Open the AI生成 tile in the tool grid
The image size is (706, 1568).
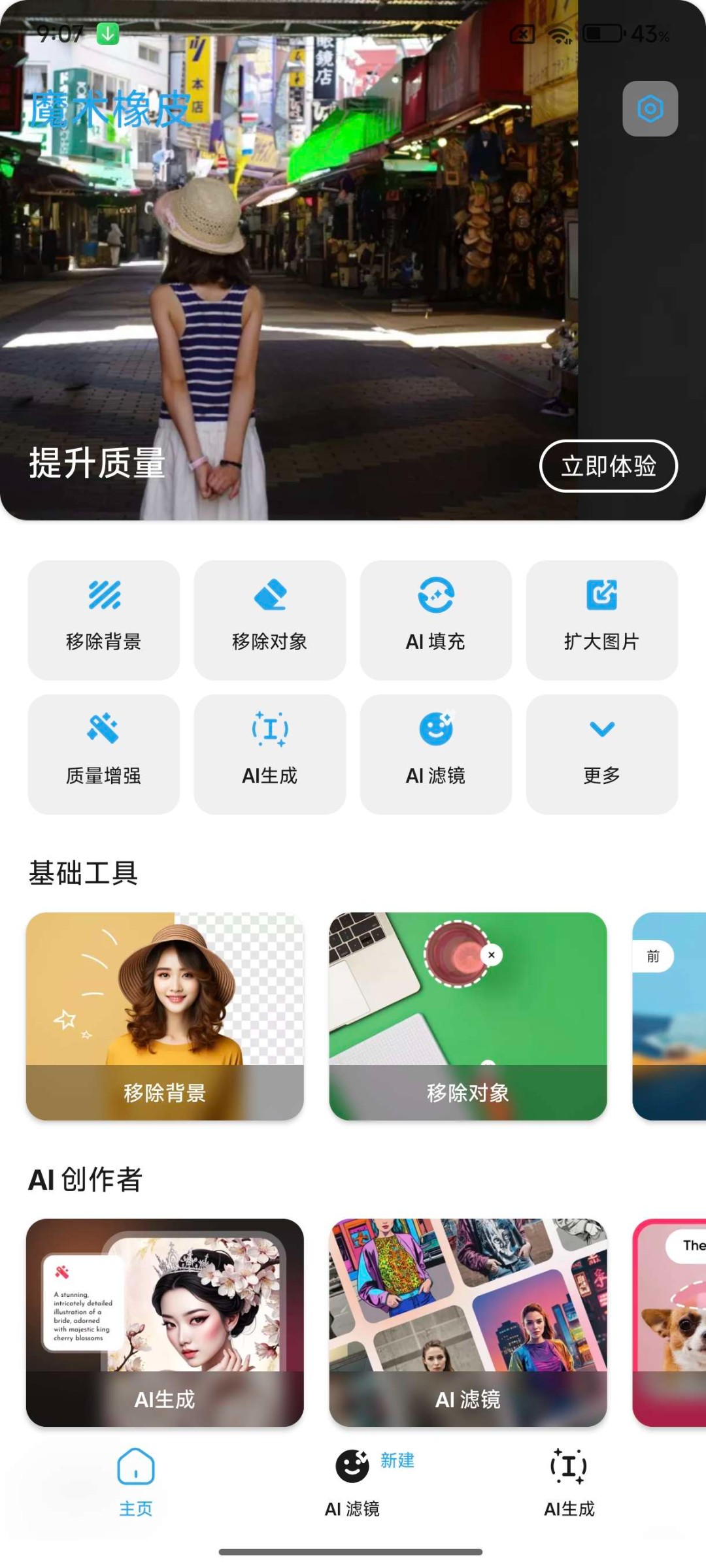[x=269, y=754]
